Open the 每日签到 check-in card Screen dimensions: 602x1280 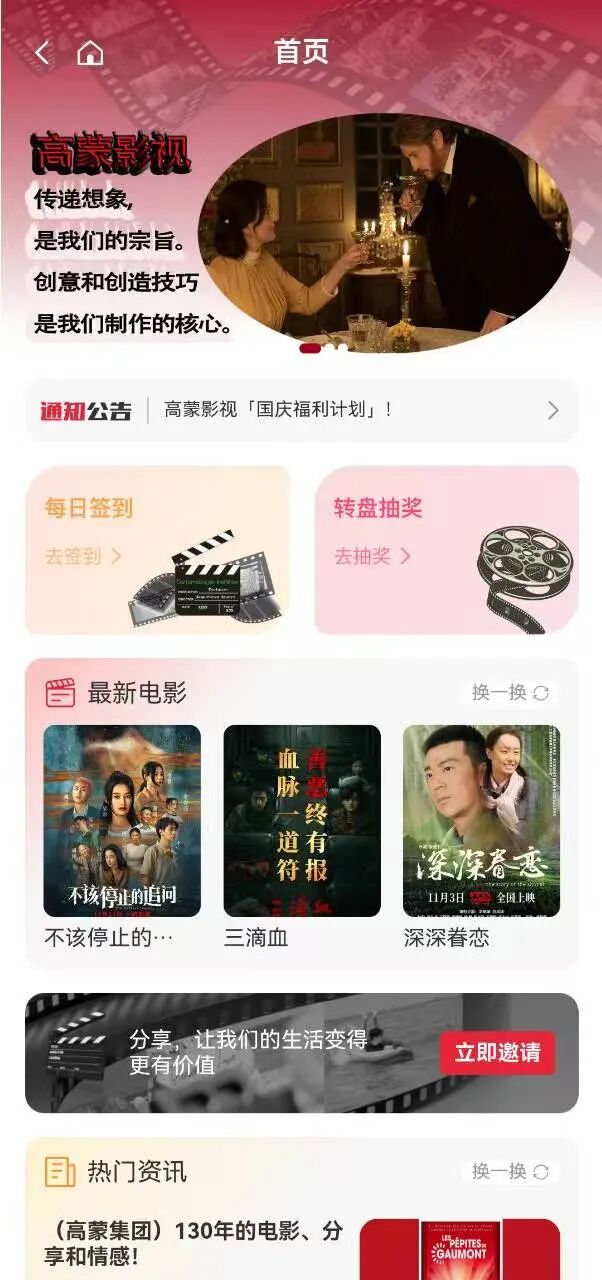pyautogui.click(x=157, y=549)
